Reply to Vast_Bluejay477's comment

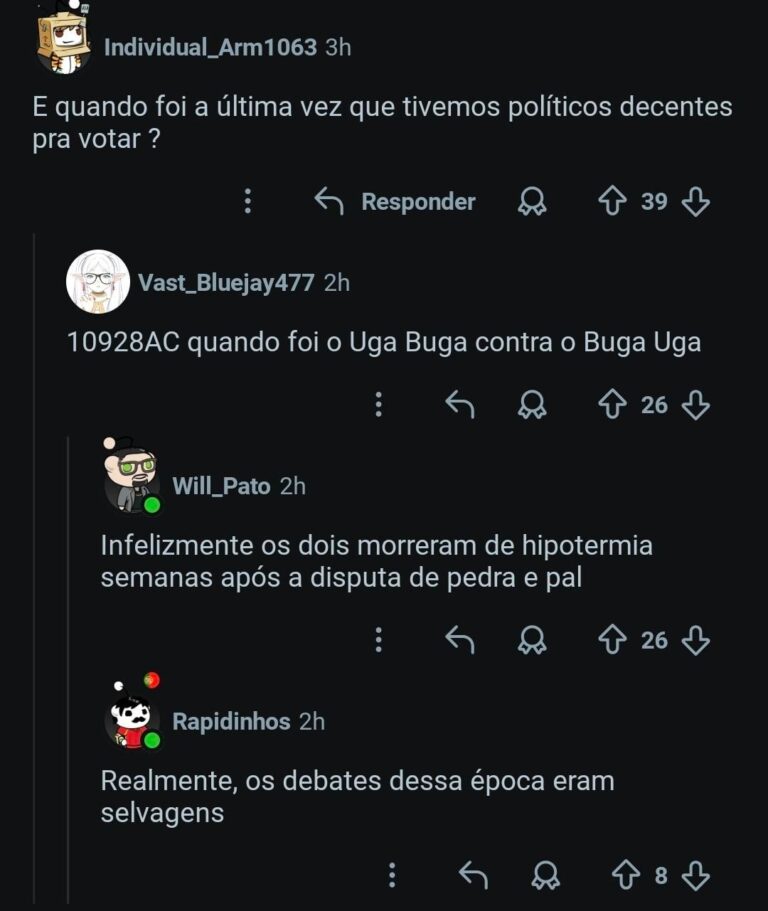[x=459, y=405]
